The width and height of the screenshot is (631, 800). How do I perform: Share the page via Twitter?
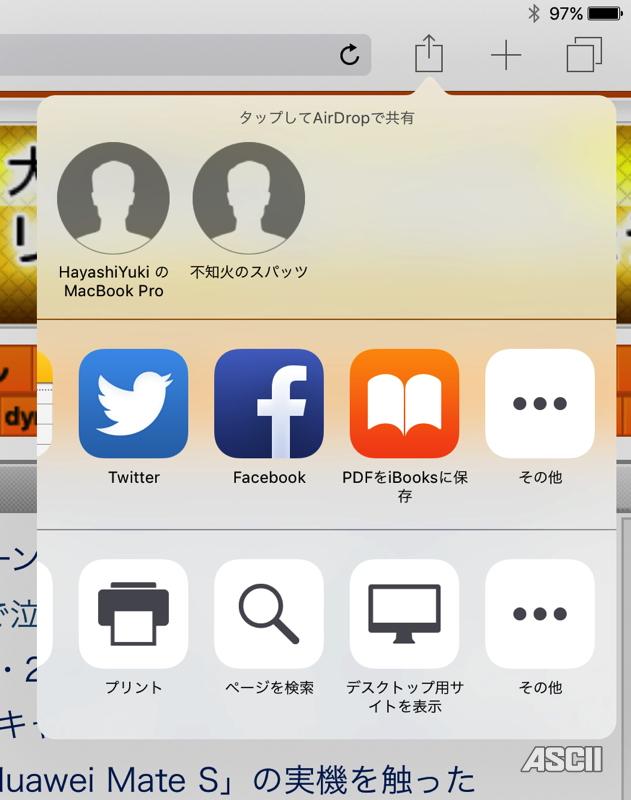pyautogui.click(x=133, y=403)
